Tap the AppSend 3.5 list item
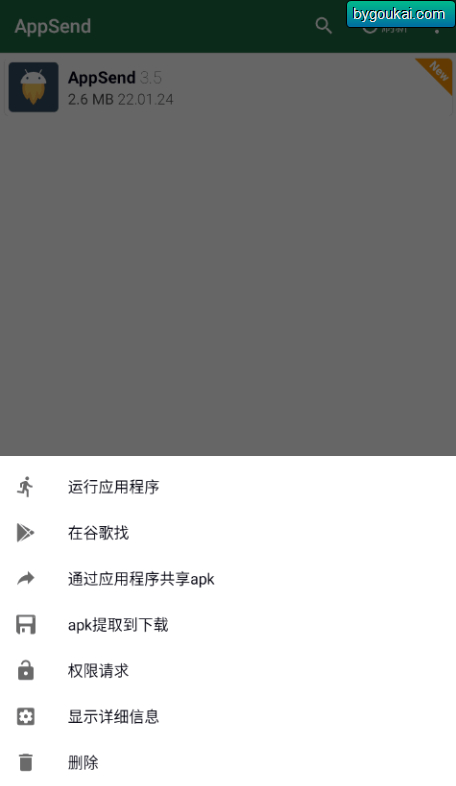 coord(228,87)
